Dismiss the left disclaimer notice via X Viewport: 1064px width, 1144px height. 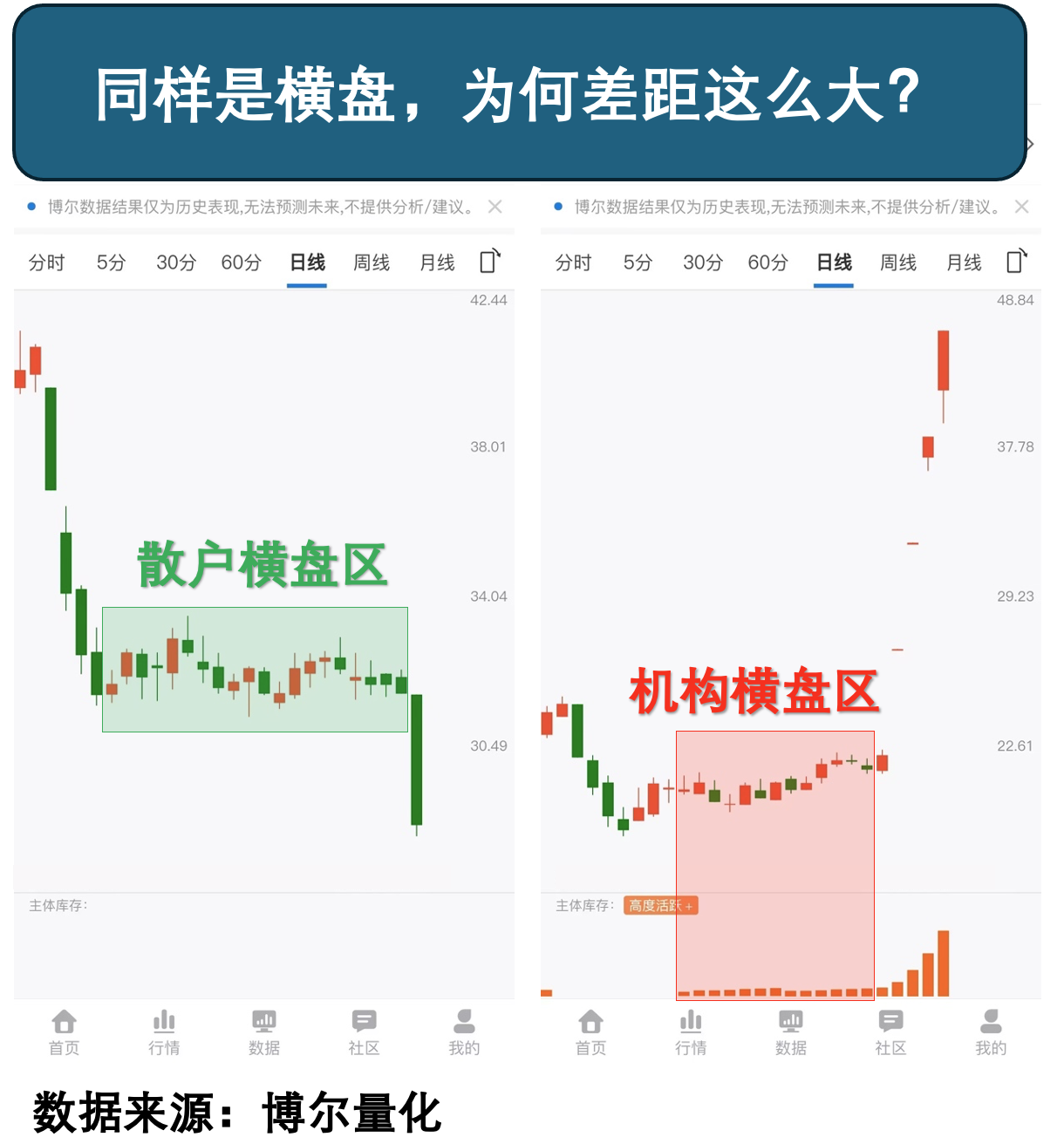pos(495,207)
